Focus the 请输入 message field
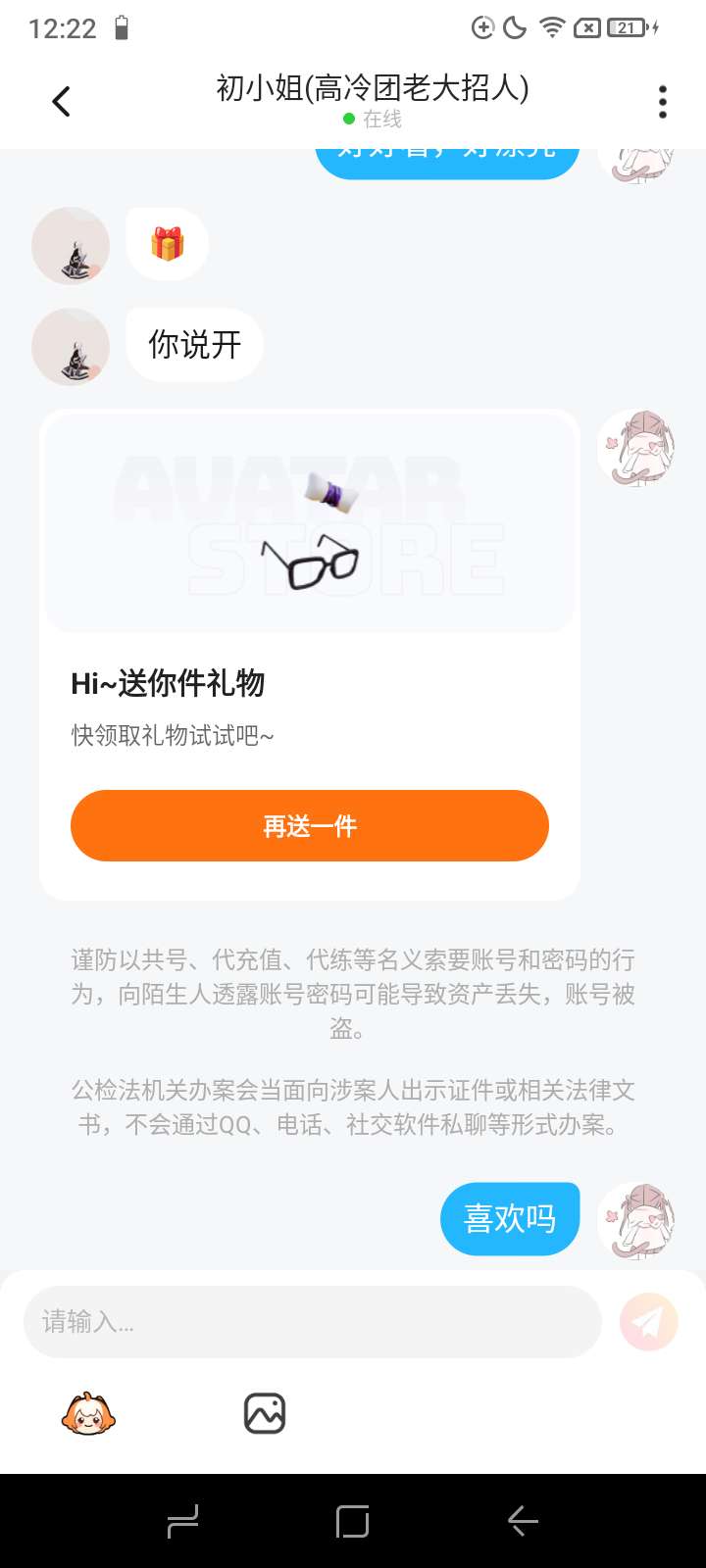This screenshot has height=1568, width=706. [x=312, y=1322]
